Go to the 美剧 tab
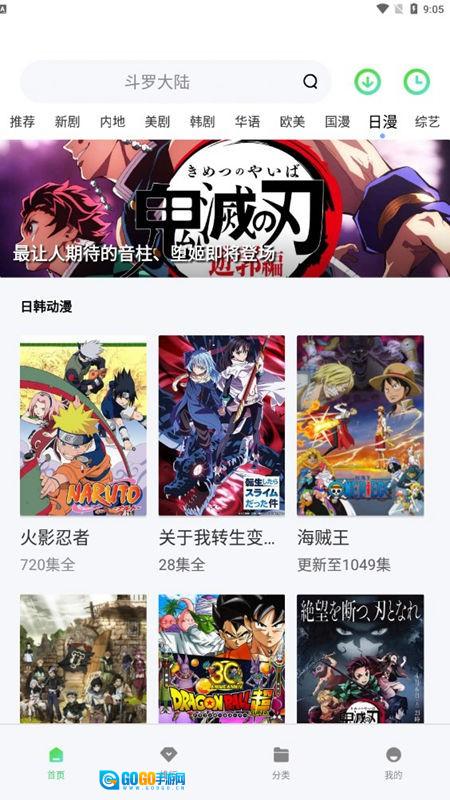This screenshot has height=800, width=450. pos(157,122)
